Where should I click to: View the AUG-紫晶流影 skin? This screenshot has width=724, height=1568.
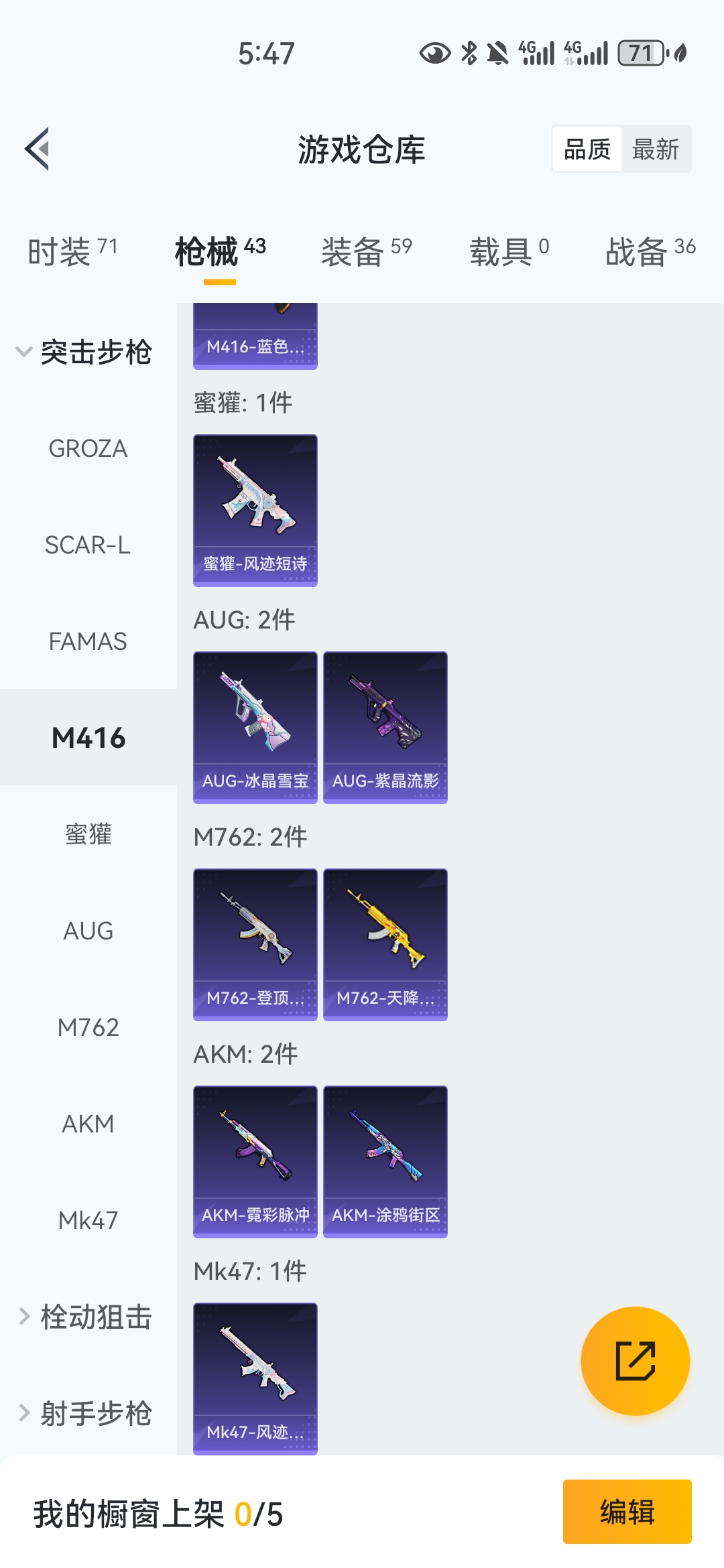pos(385,727)
